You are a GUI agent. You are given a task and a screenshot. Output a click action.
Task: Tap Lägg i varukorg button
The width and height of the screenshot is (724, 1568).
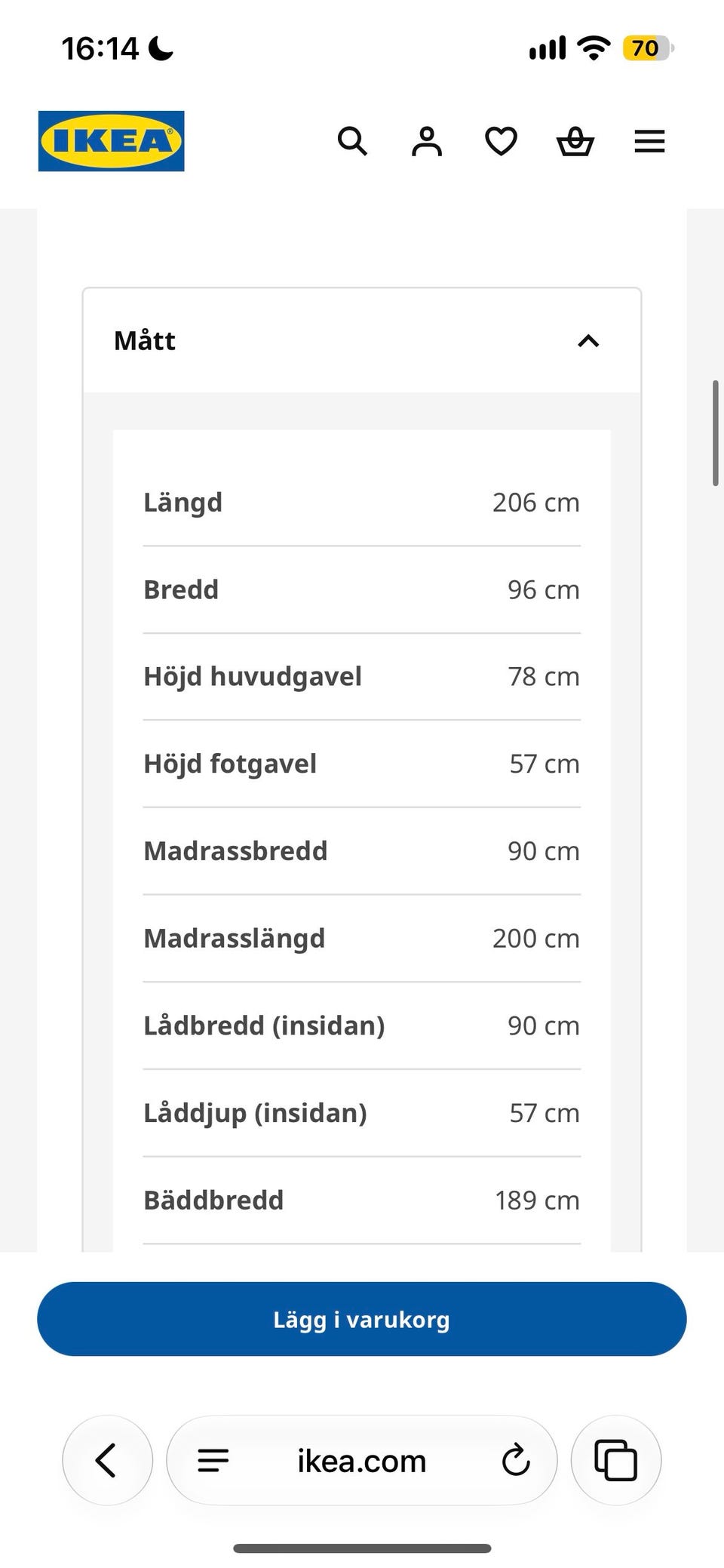(x=362, y=1319)
